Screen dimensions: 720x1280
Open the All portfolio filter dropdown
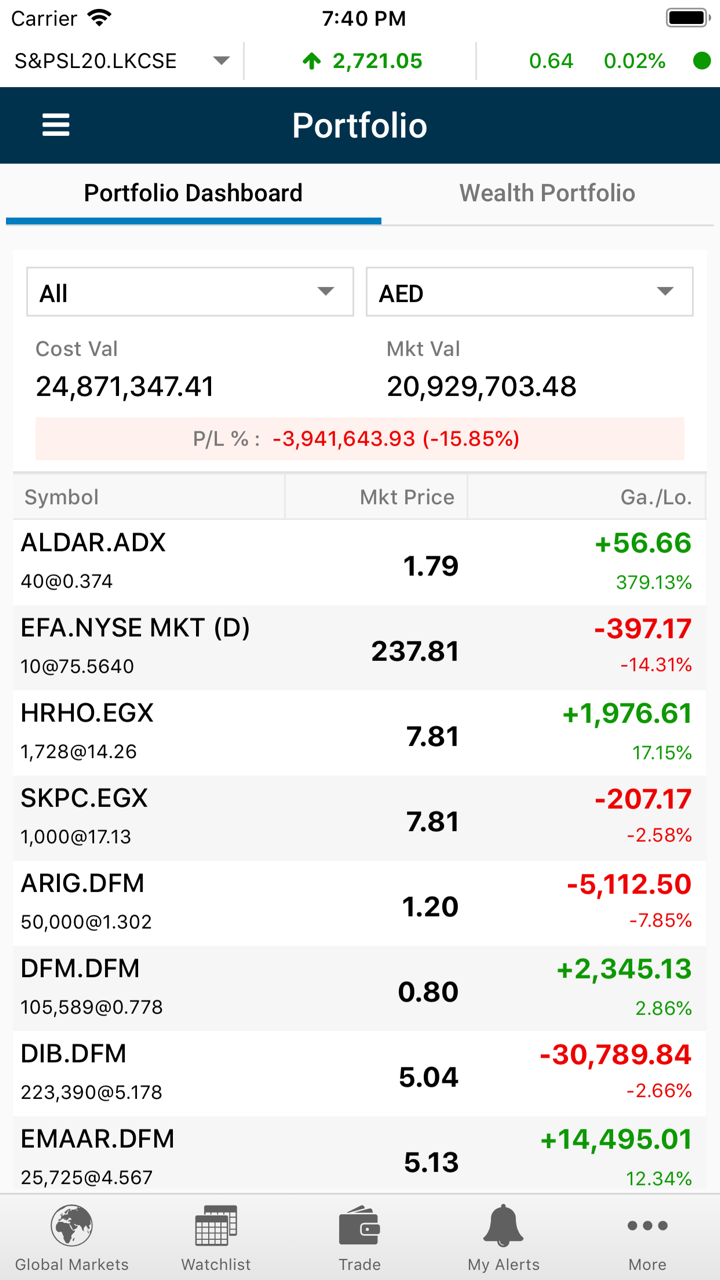coord(190,292)
